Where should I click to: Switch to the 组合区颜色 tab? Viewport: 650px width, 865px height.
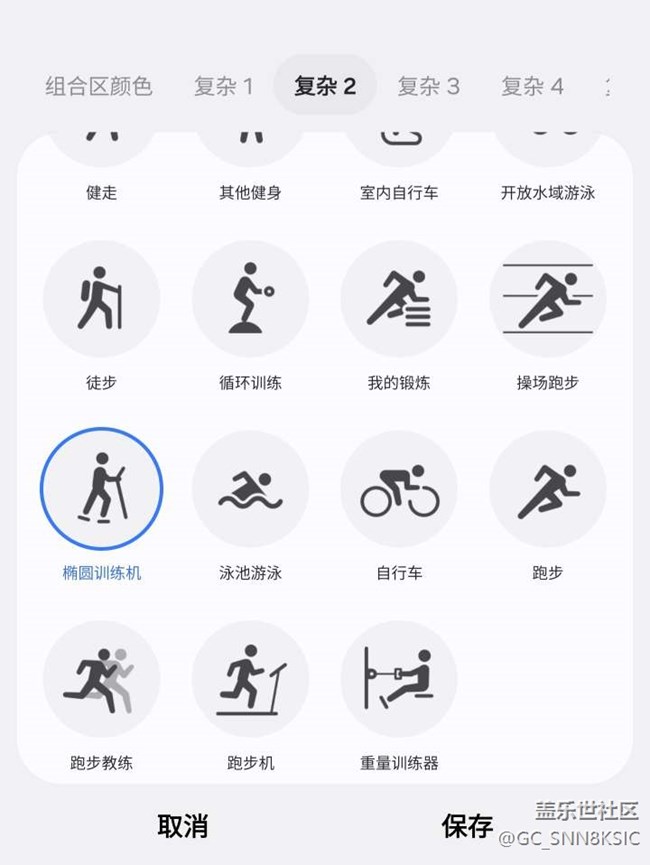[99, 86]
